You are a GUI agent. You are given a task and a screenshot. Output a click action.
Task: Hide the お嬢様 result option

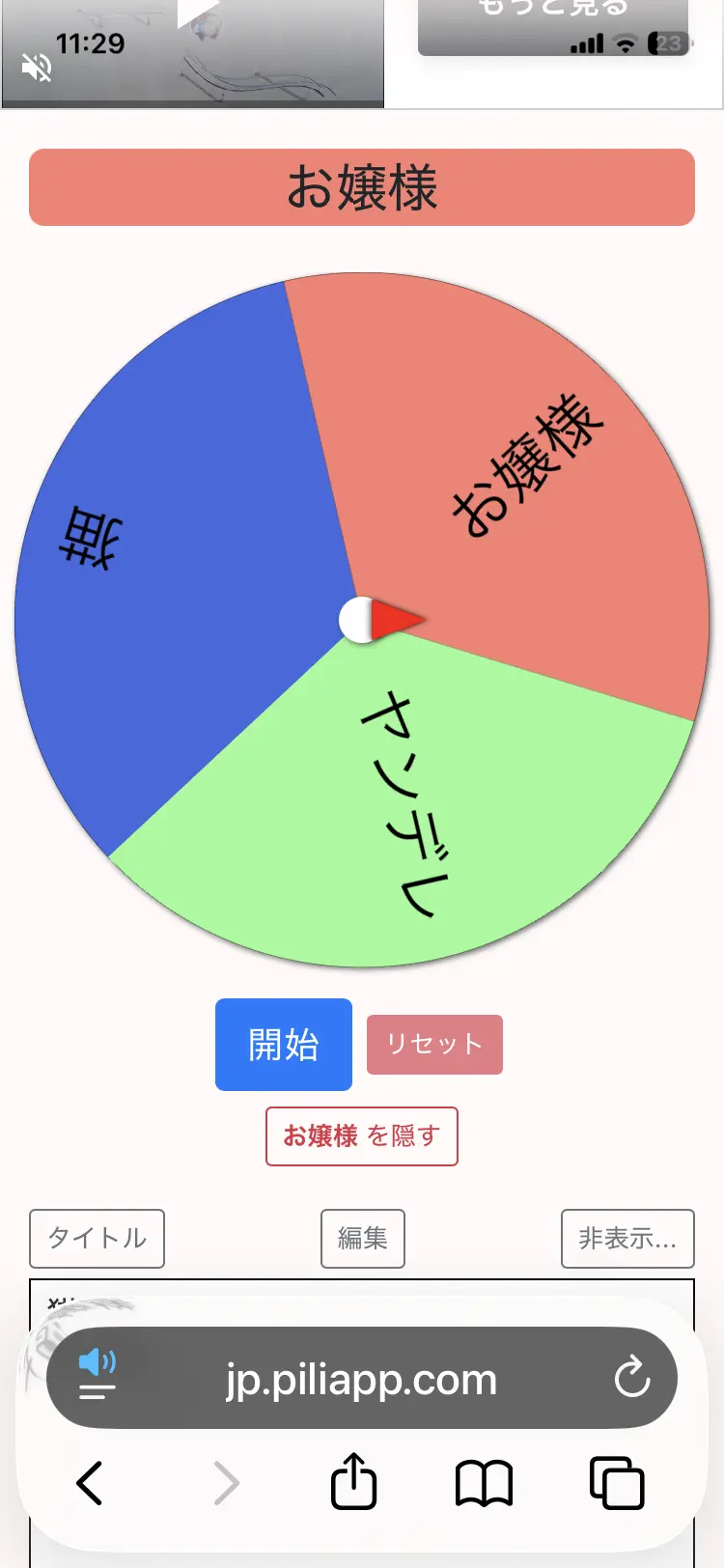tap(362, 1136)
